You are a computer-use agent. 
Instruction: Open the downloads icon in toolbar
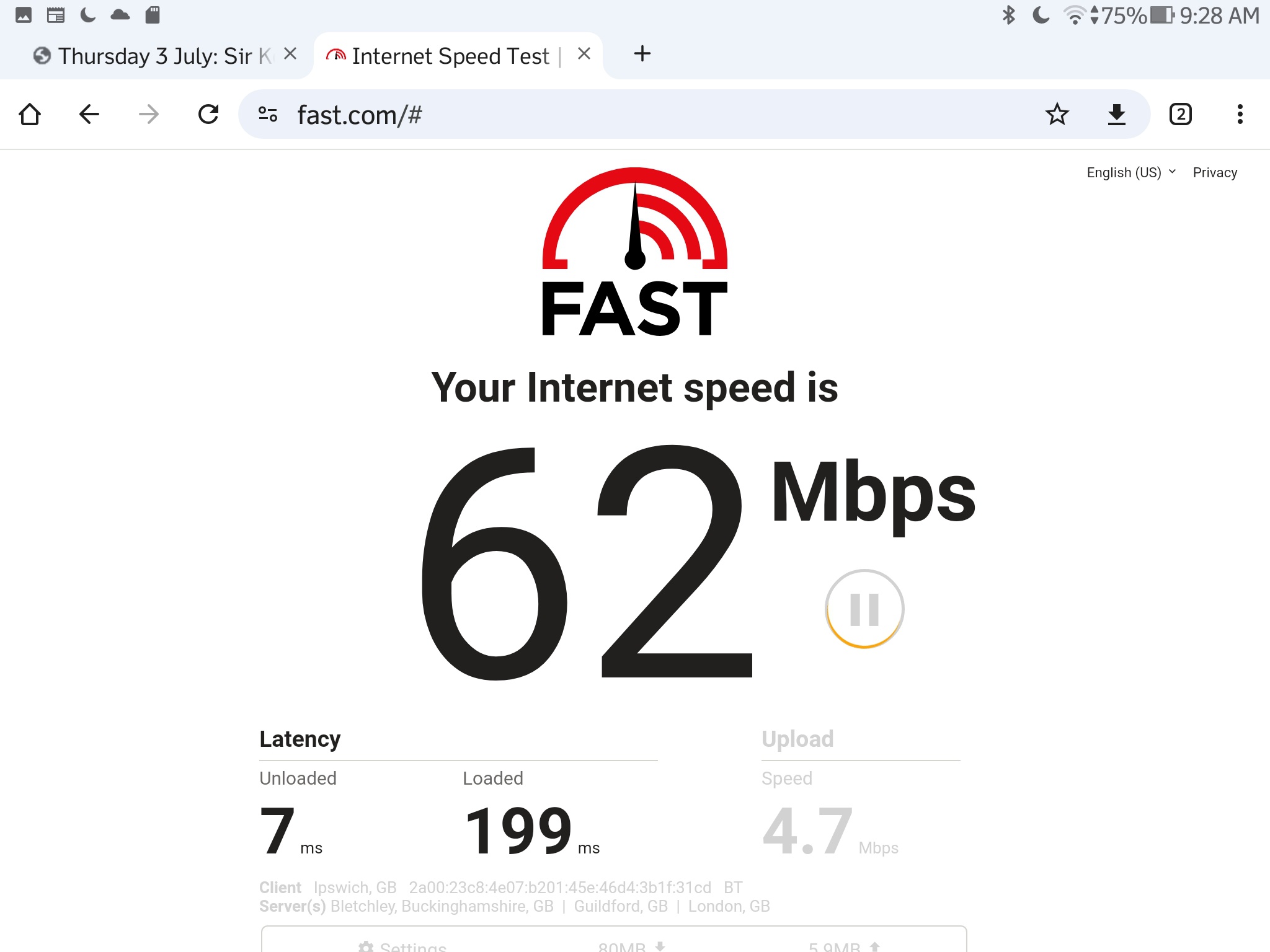click(x=1116, y=115)
